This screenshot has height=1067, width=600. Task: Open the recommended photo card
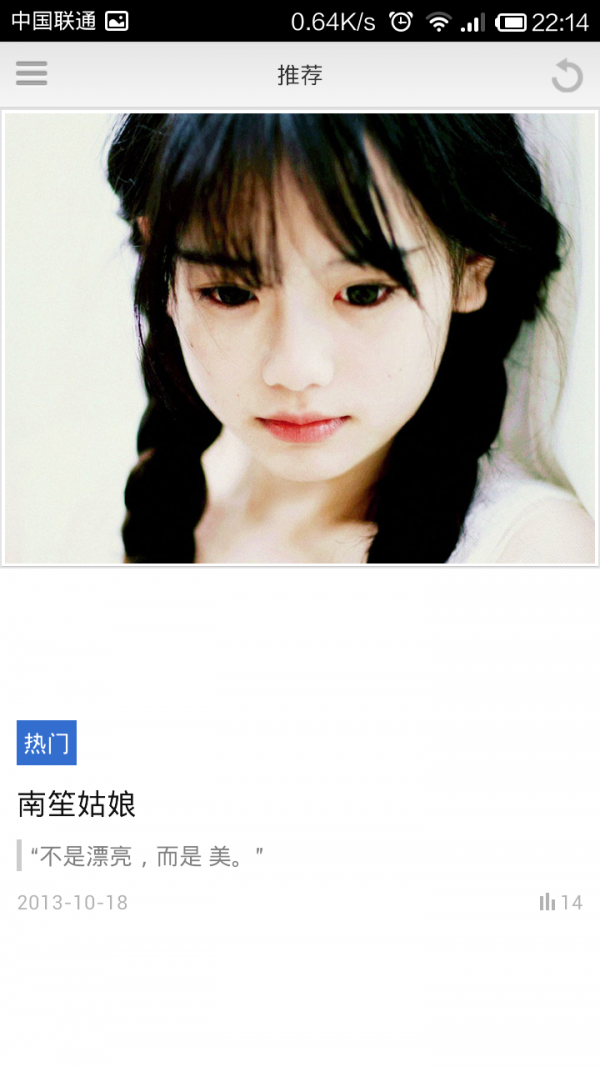[x=300, y=338]
